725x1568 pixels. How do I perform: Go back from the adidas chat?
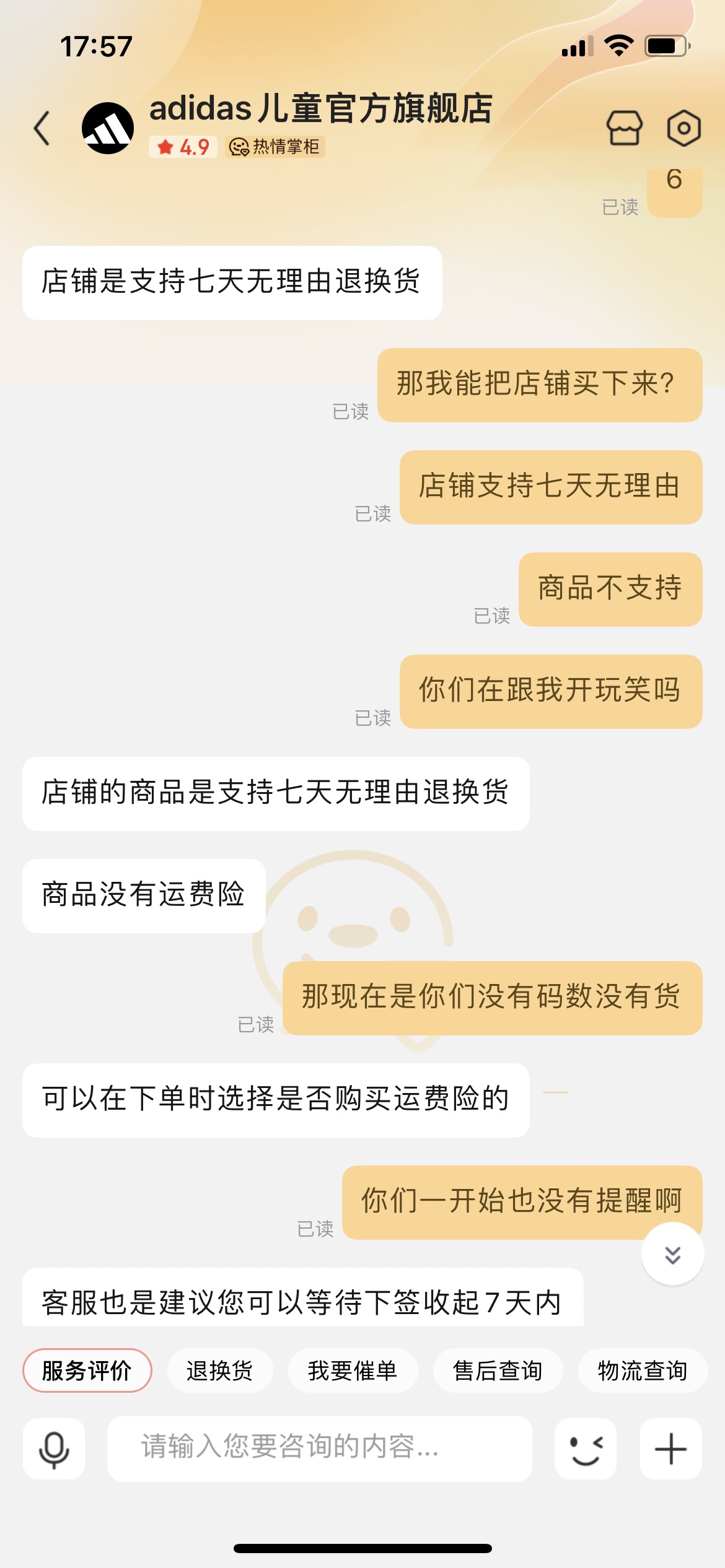42,128
